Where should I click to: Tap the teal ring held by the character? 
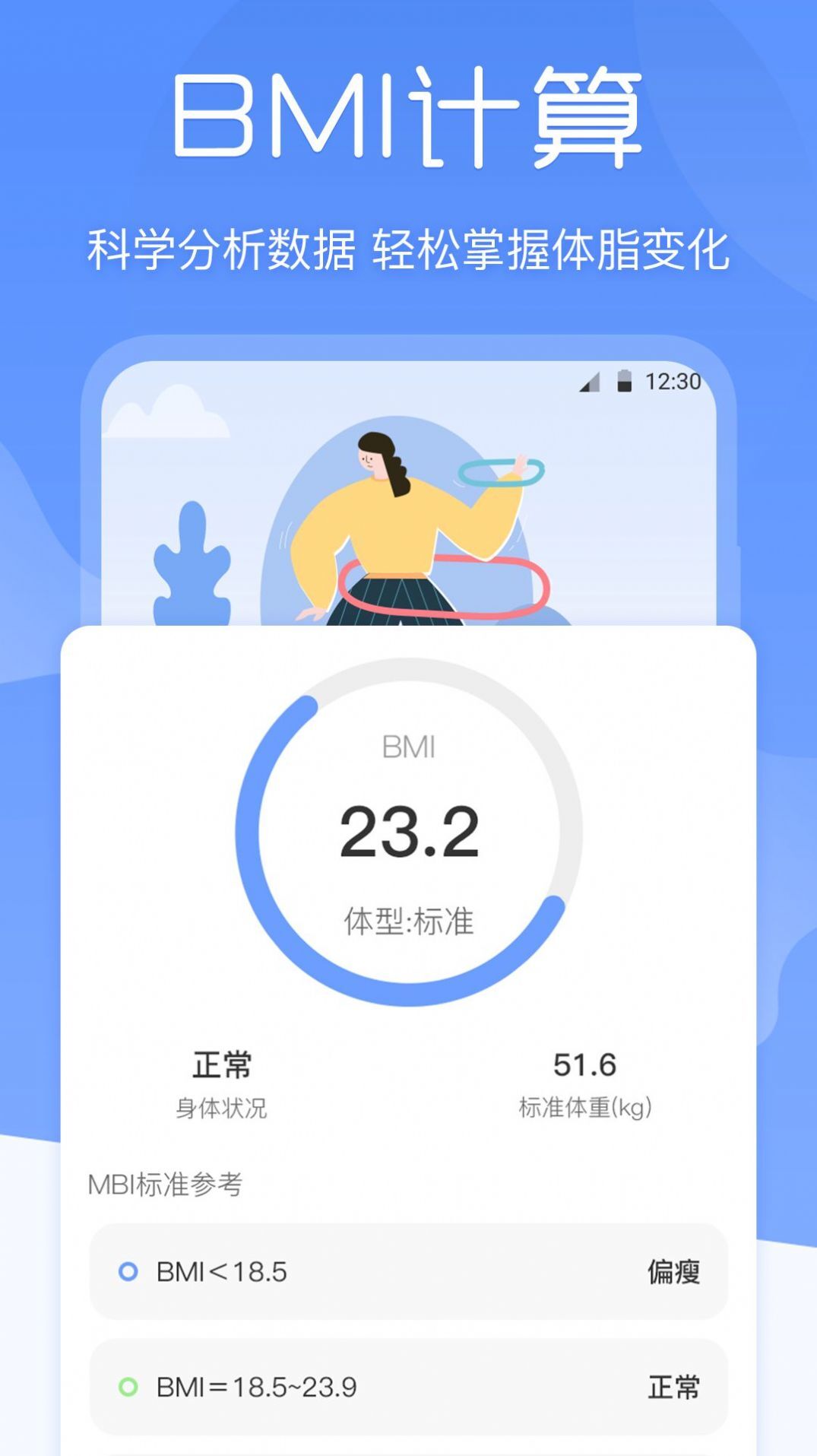point(502,470)
